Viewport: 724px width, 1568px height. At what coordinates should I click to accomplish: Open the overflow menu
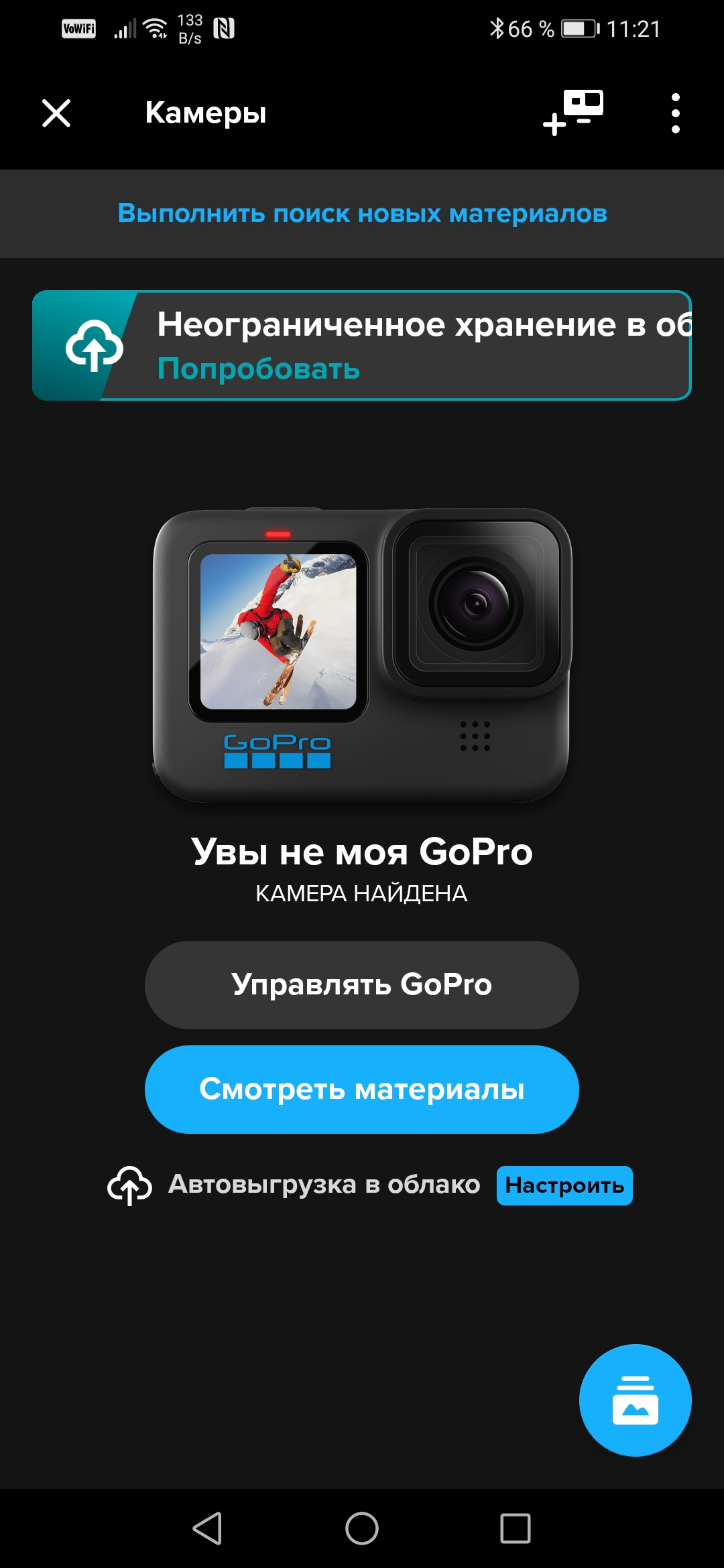coord(675,113)
